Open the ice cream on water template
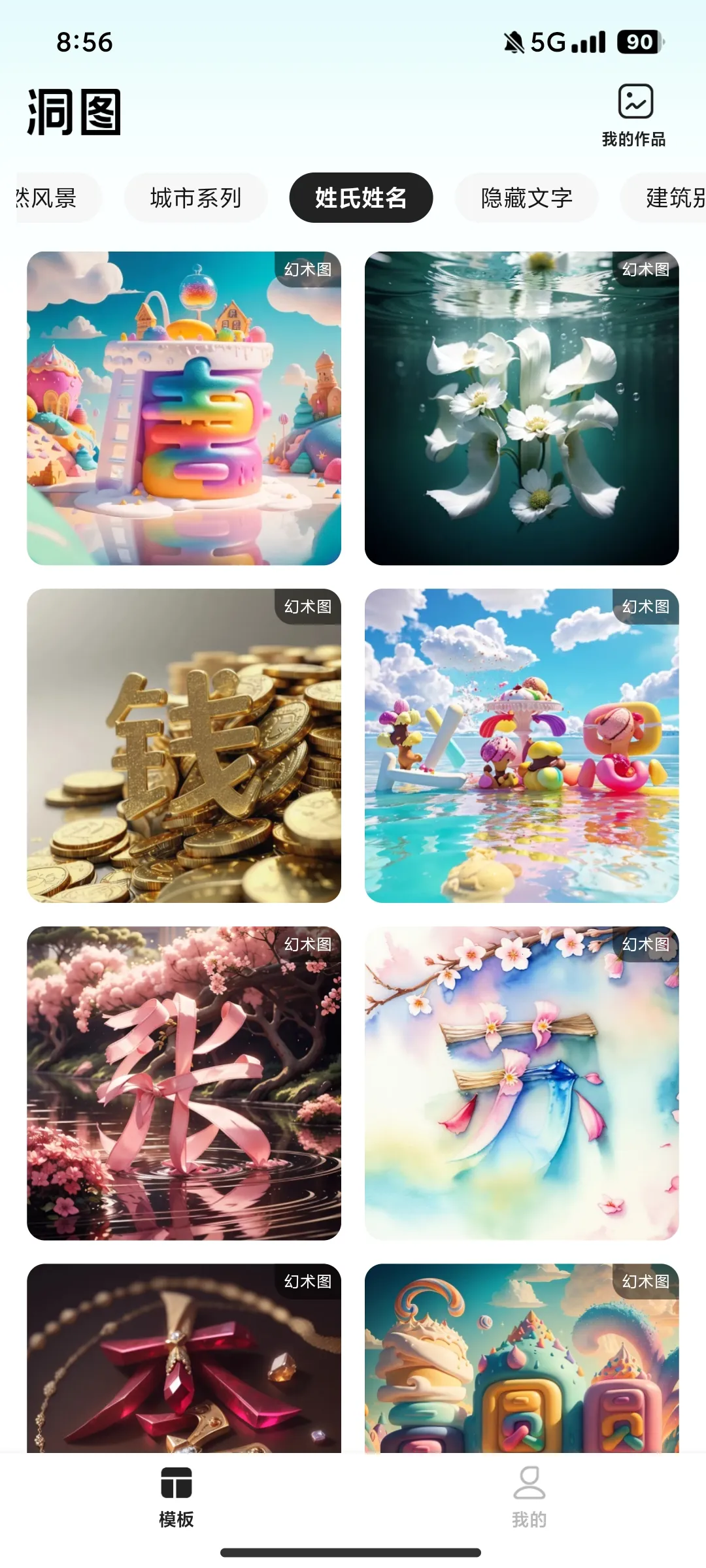The width and height of the screenshot is (706, 1568). pos(521,745)
